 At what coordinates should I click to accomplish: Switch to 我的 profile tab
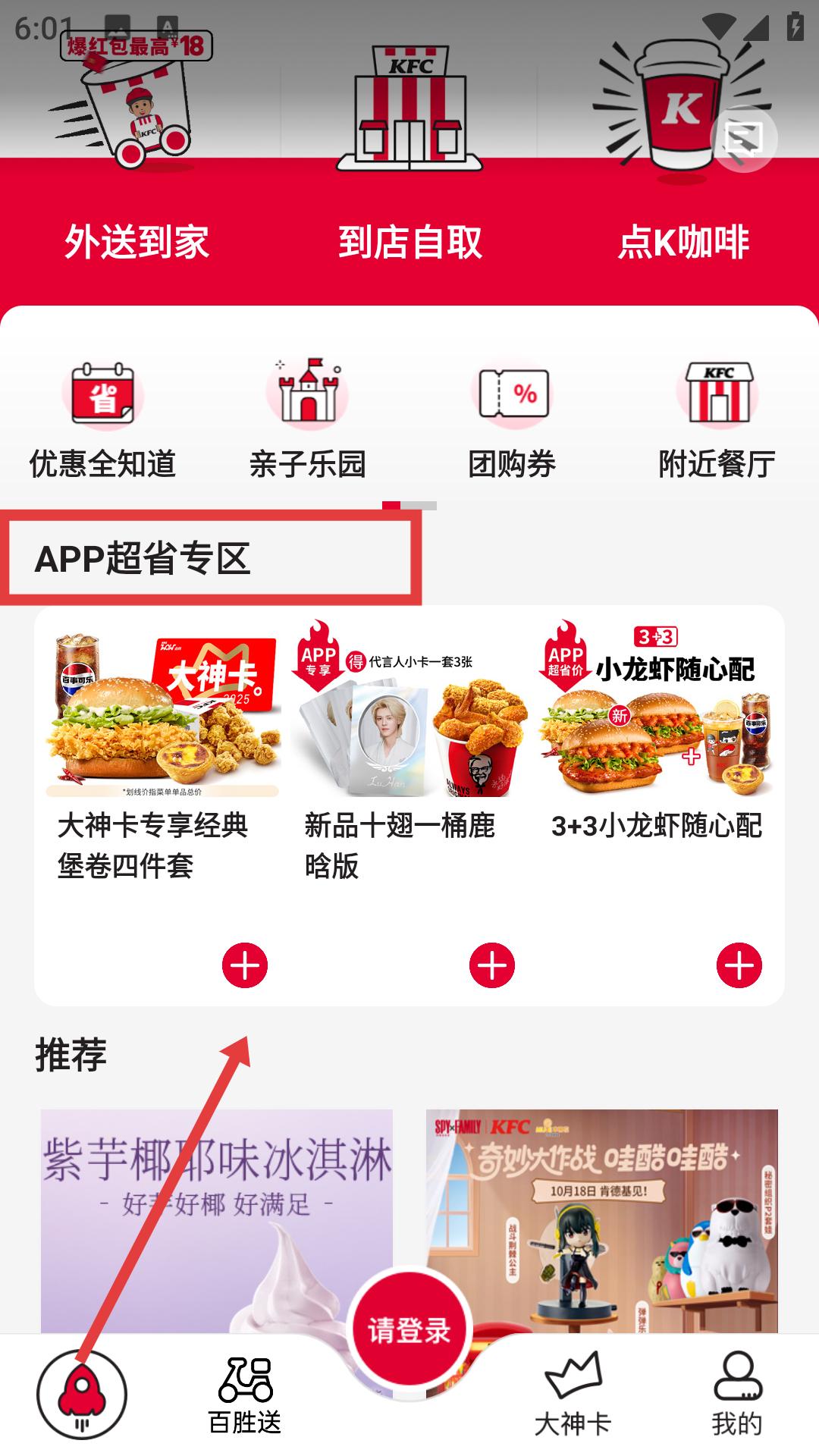click(x=737, y=1395)
